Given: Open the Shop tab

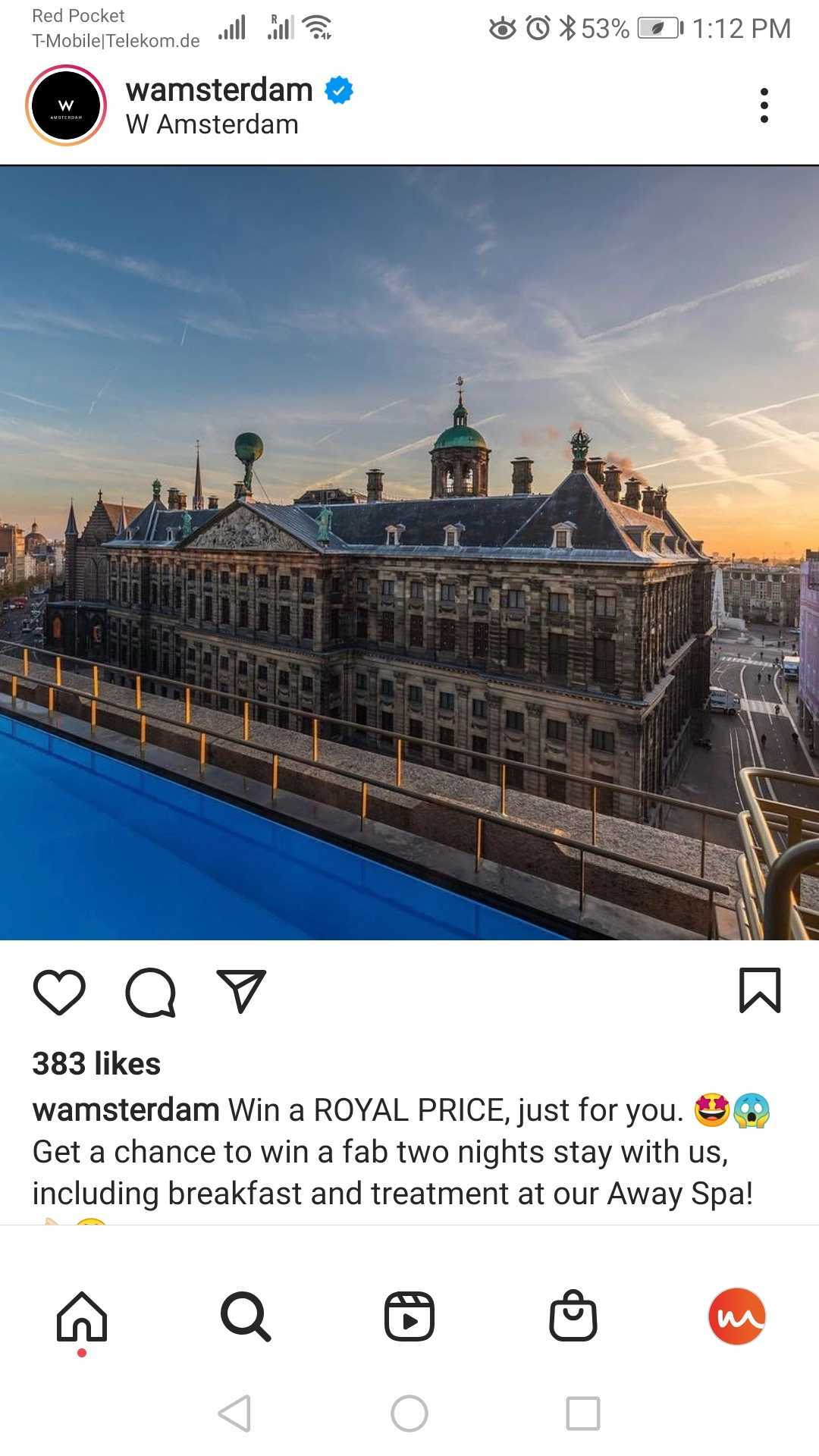Looking at the screenshot, I should [x=573, y=1316].
